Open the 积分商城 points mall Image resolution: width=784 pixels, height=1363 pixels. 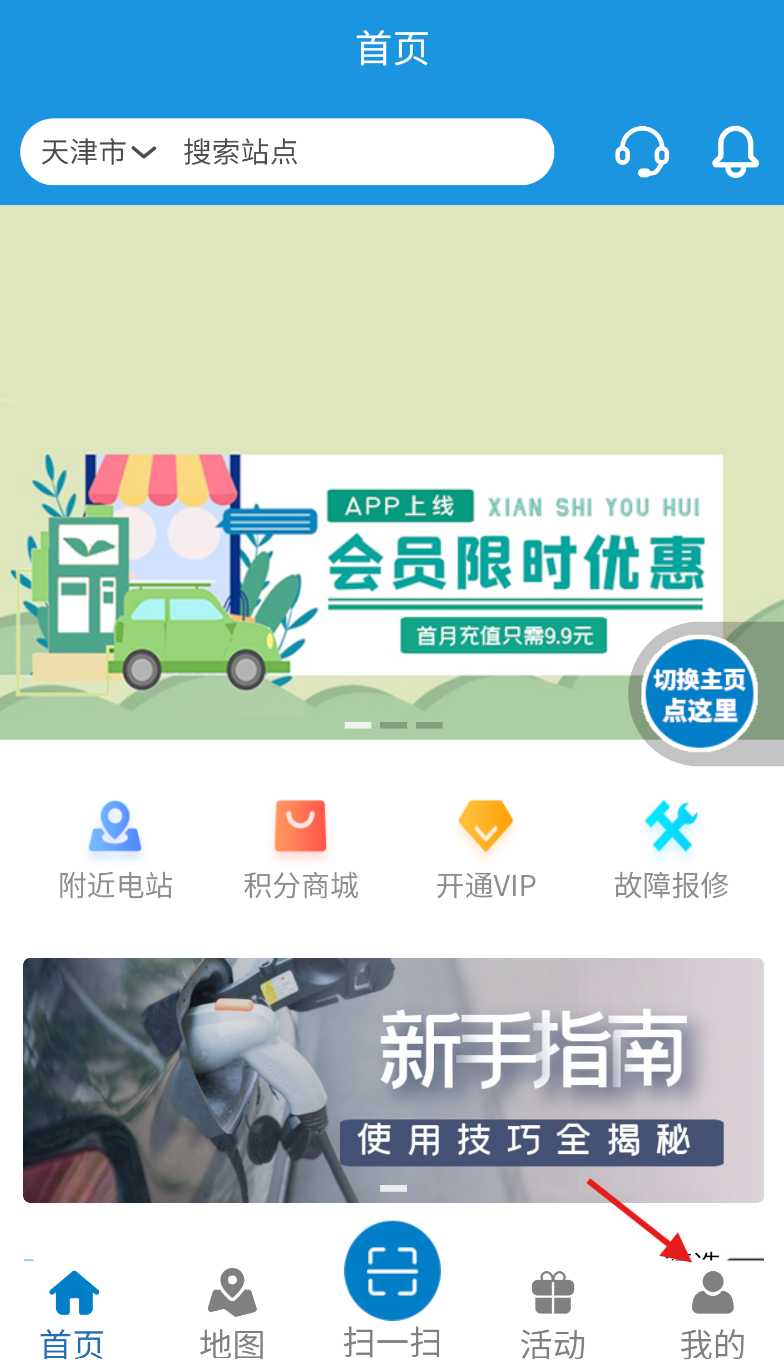click(x=301, y=850)
